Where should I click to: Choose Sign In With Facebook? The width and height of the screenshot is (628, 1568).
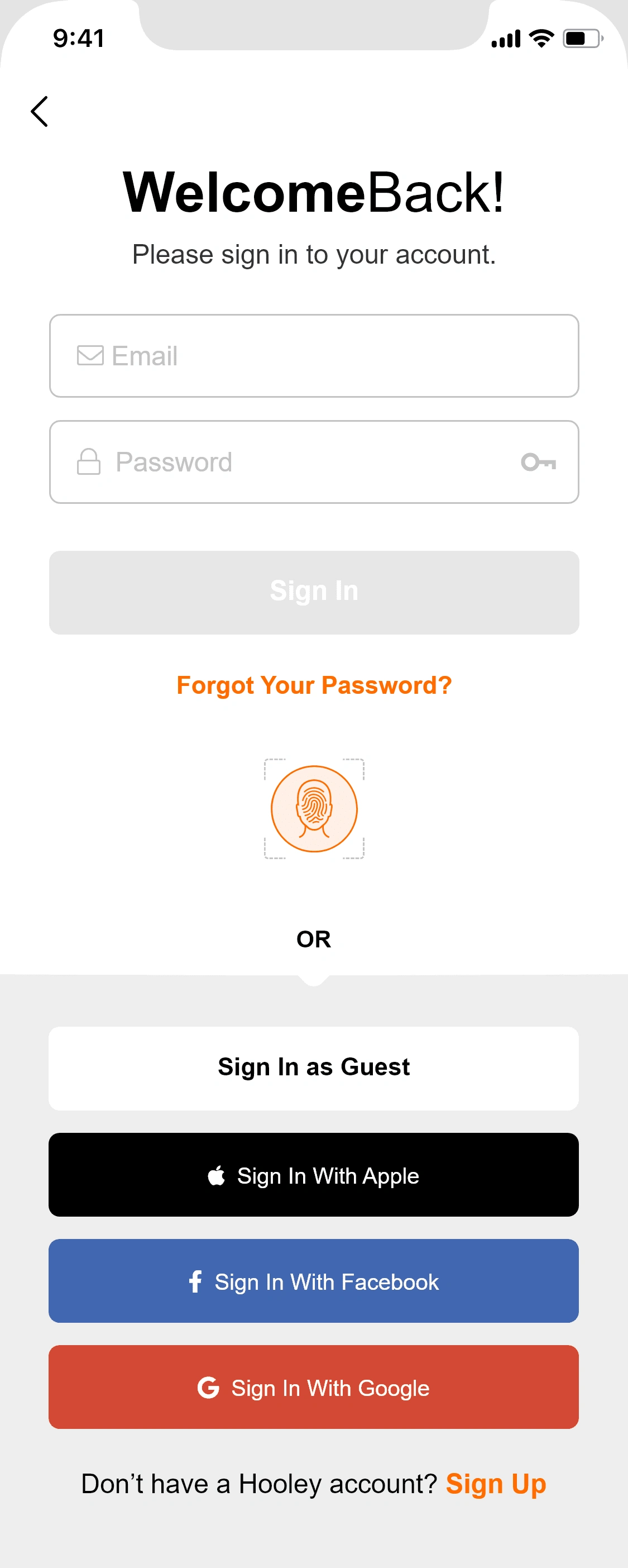(313, 1281)
